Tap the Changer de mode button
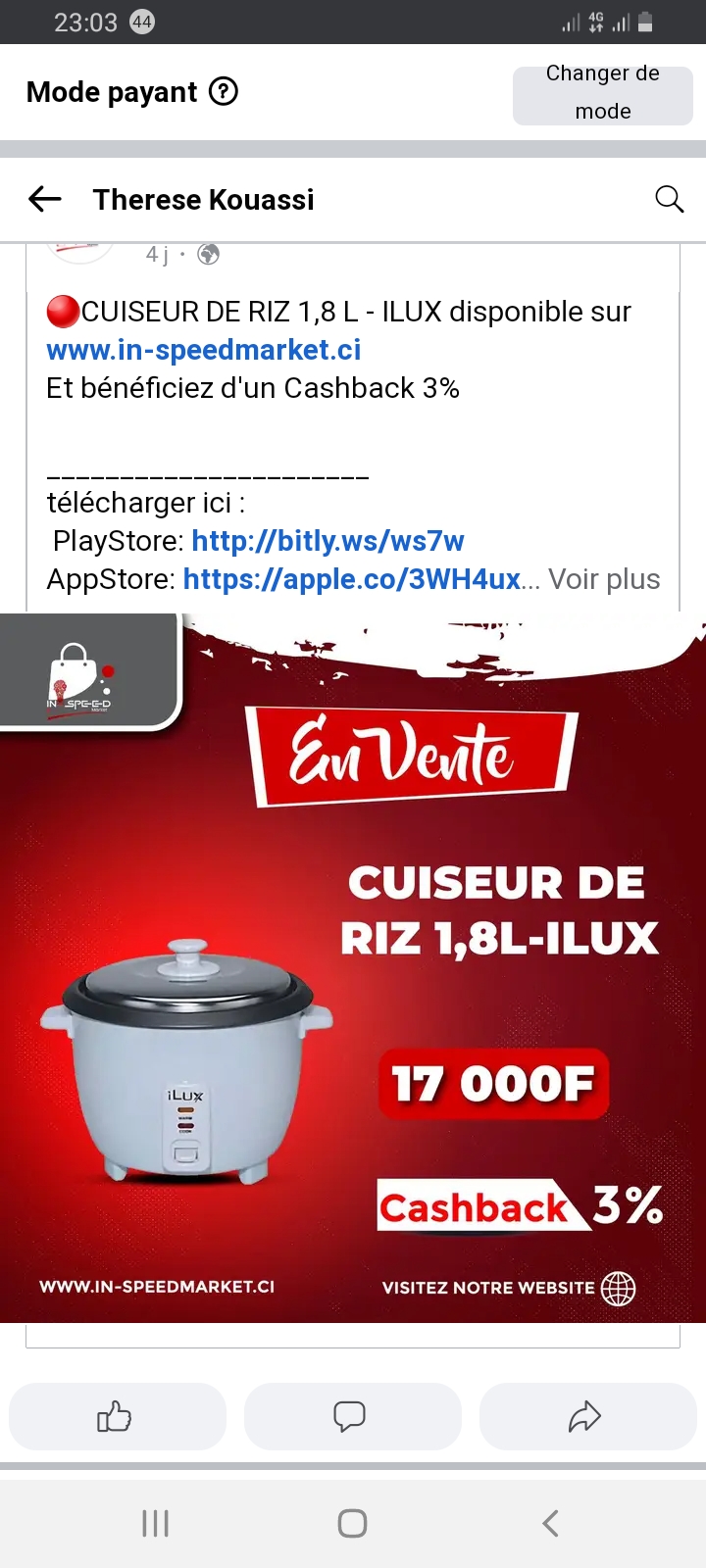706x1568 pixels. click(602, 93)
